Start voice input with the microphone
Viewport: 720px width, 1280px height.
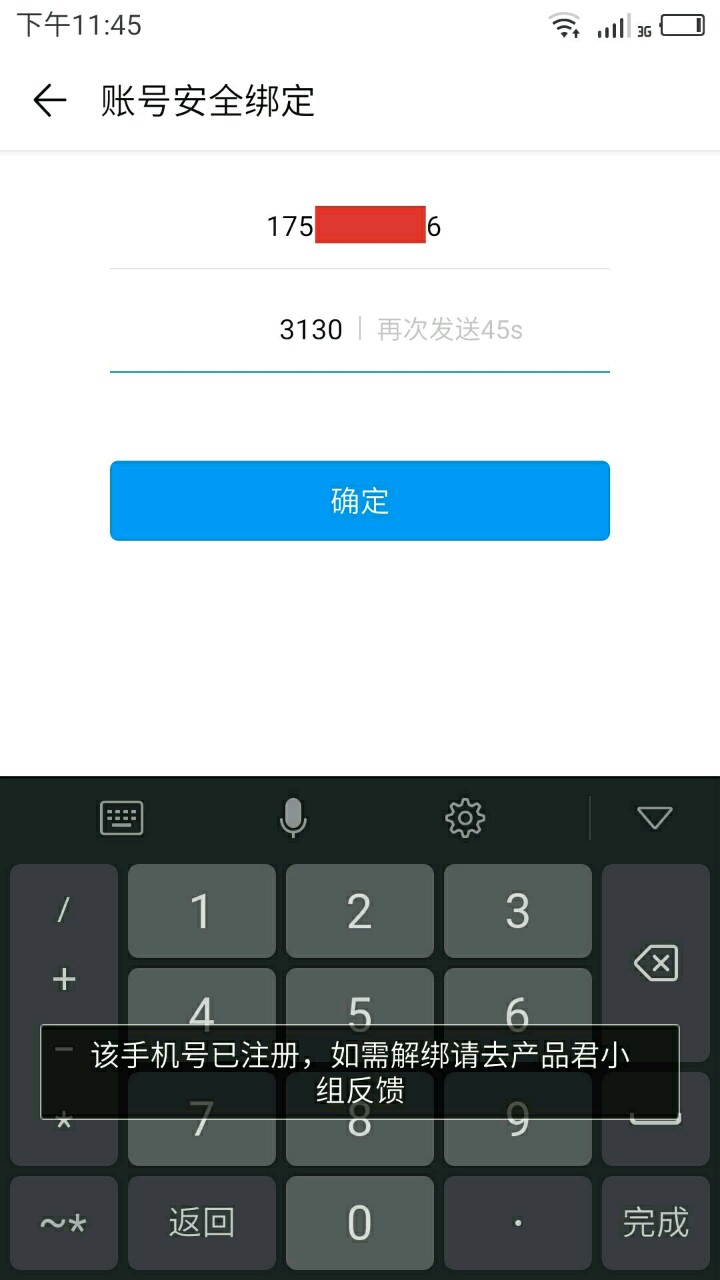coord(292,819)
